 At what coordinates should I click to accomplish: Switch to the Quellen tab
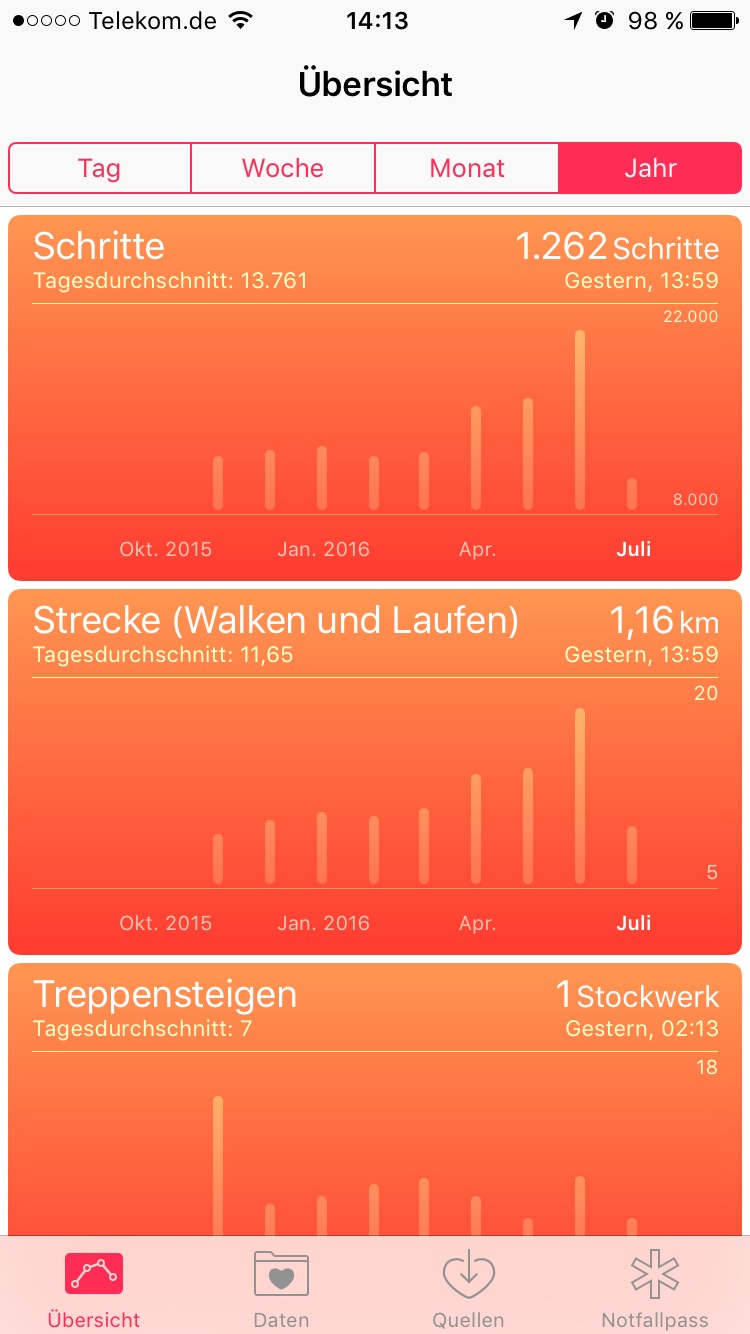468,1288
